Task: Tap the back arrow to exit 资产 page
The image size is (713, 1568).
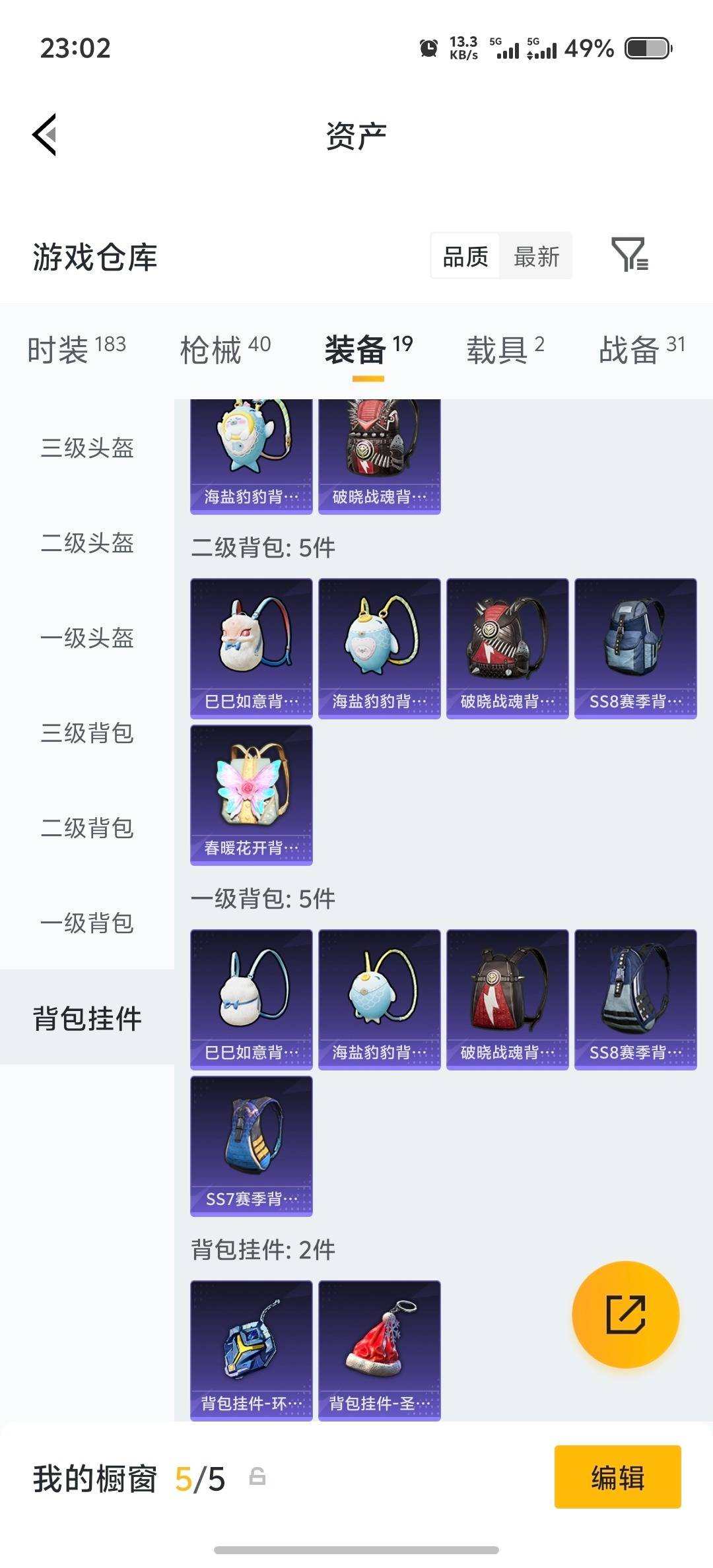Action: (x=44, y=134)
